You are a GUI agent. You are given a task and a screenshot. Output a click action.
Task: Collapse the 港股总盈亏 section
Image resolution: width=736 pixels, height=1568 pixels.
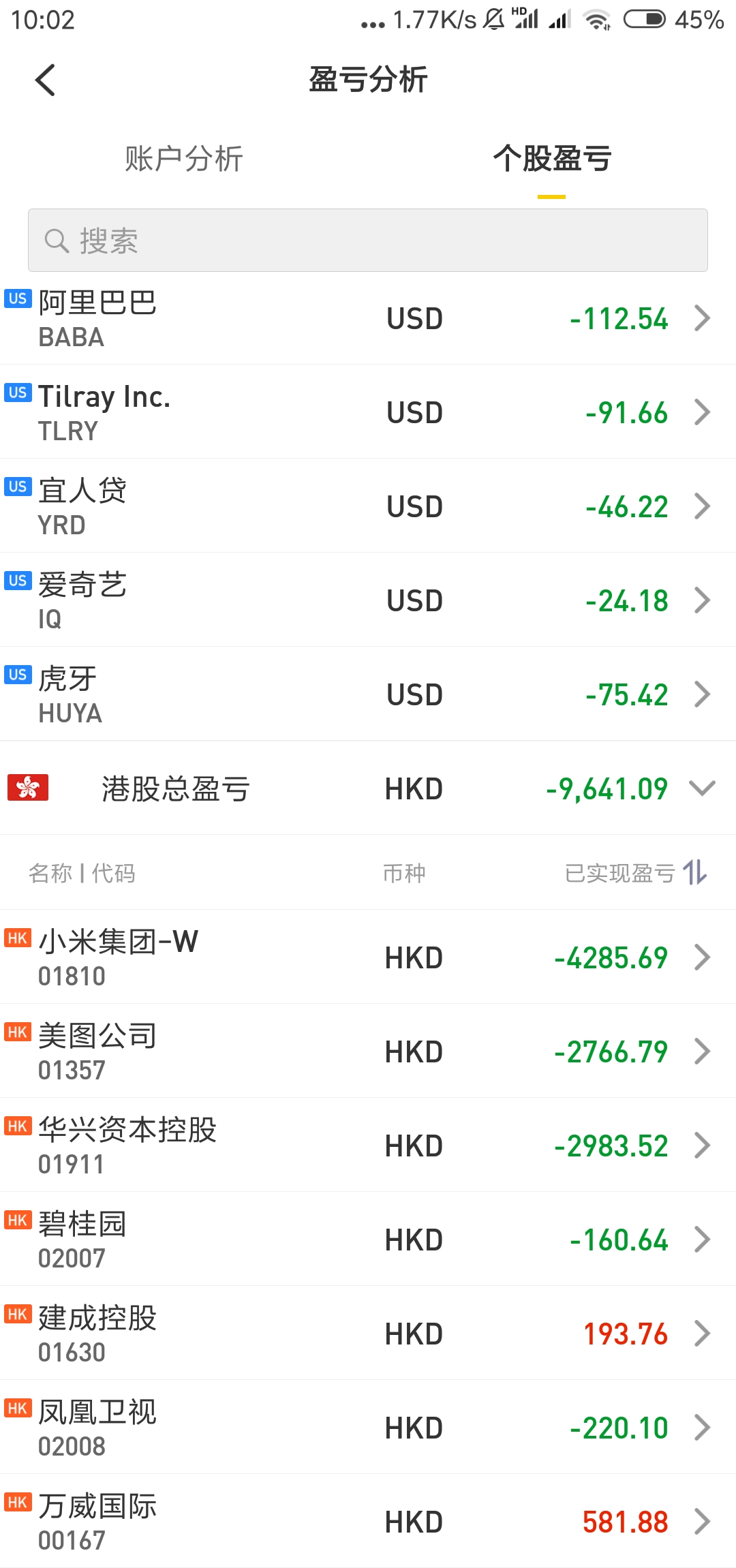pos(702,789)
